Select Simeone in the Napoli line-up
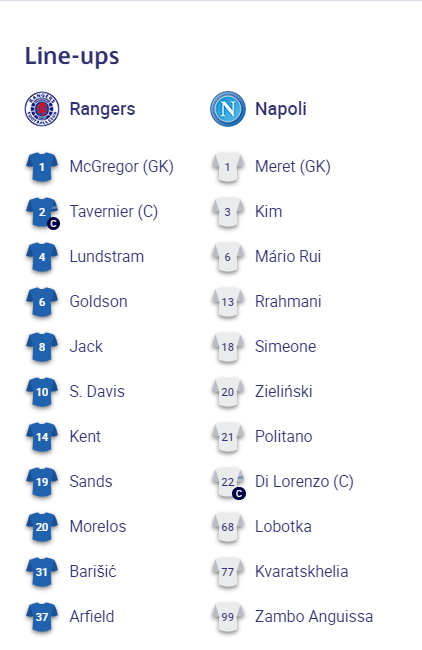Screen dimensions: 422x650 tap(286, 347)
